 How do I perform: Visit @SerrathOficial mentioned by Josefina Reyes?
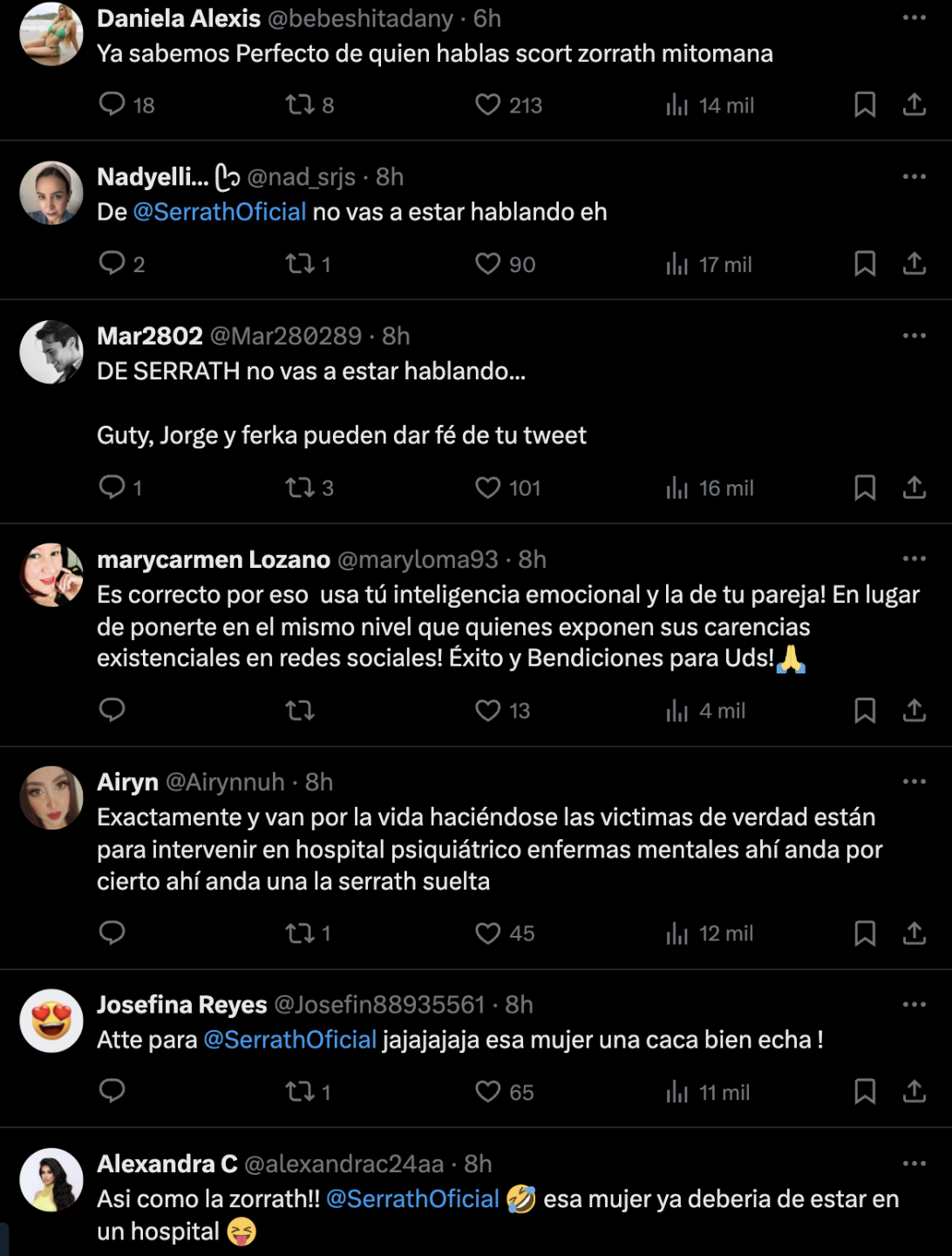[x=290, y=1038]
